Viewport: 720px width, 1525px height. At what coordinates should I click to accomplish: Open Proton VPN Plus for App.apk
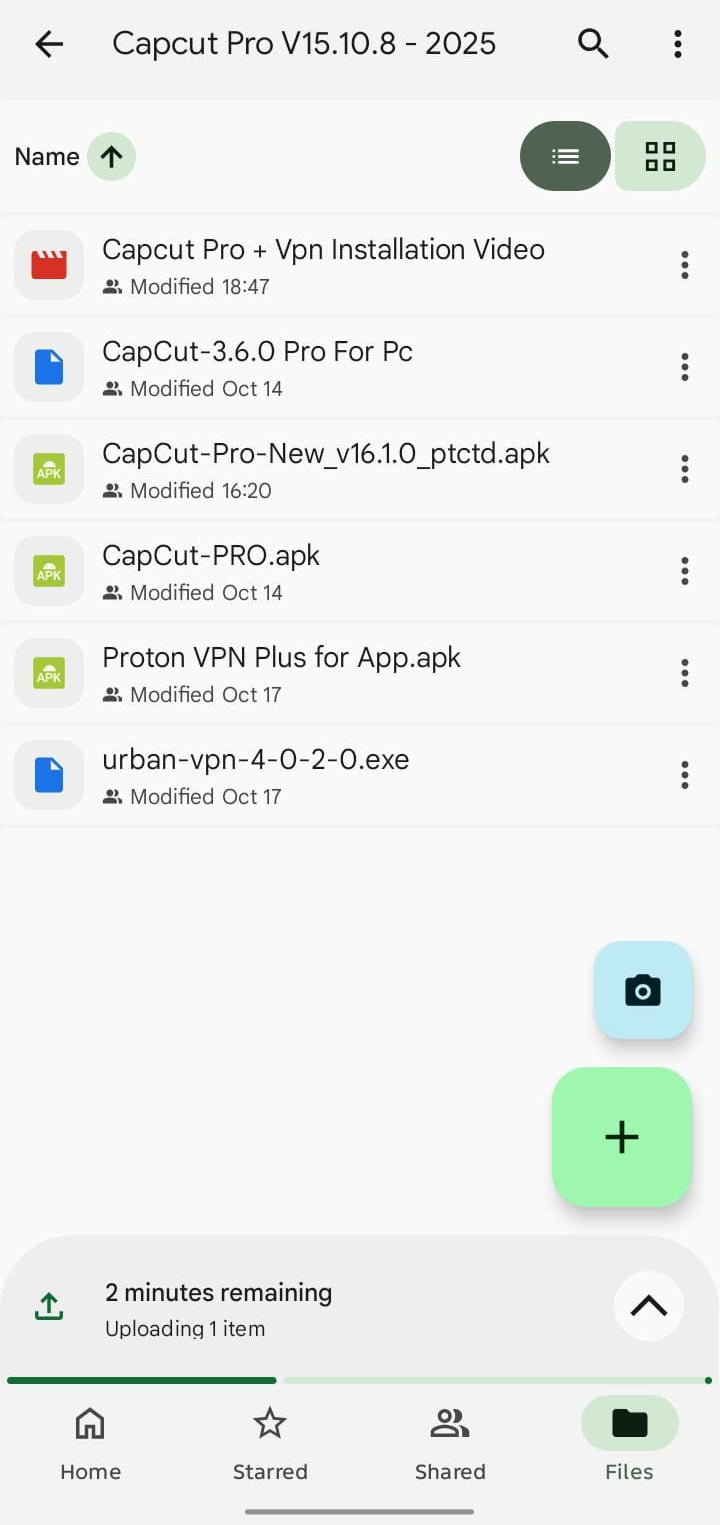pos(281,658)
